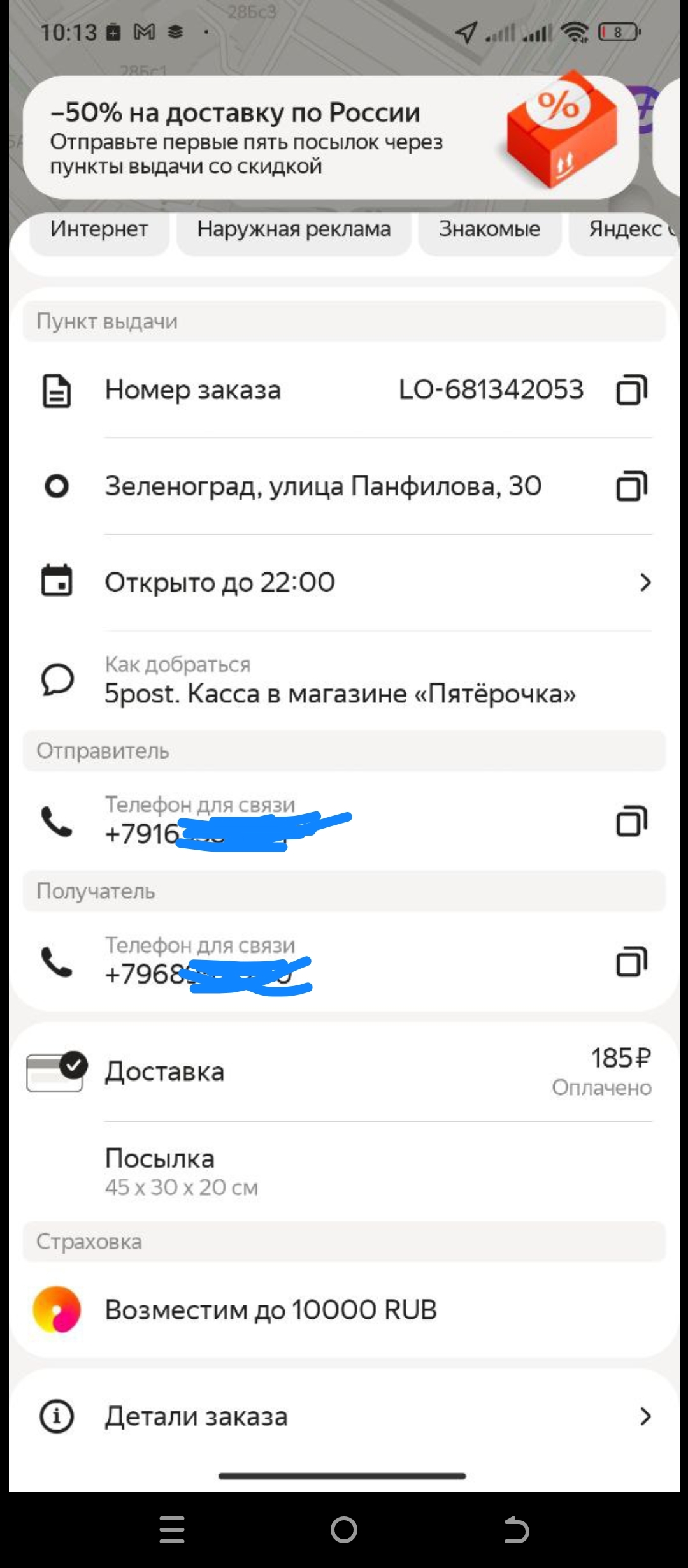Pick the Знакомые chip
The height and width of the screenshot is (1568, 688).
(x=489, y=229)
